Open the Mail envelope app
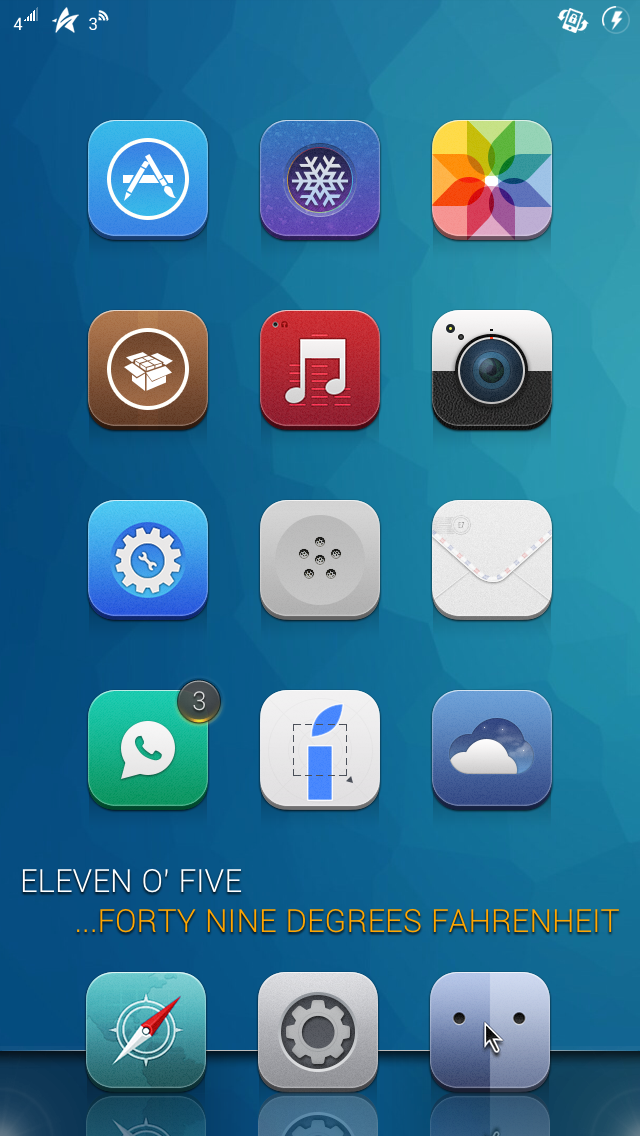The width and height of the screenshot is (640, 1136). [492, 559]
